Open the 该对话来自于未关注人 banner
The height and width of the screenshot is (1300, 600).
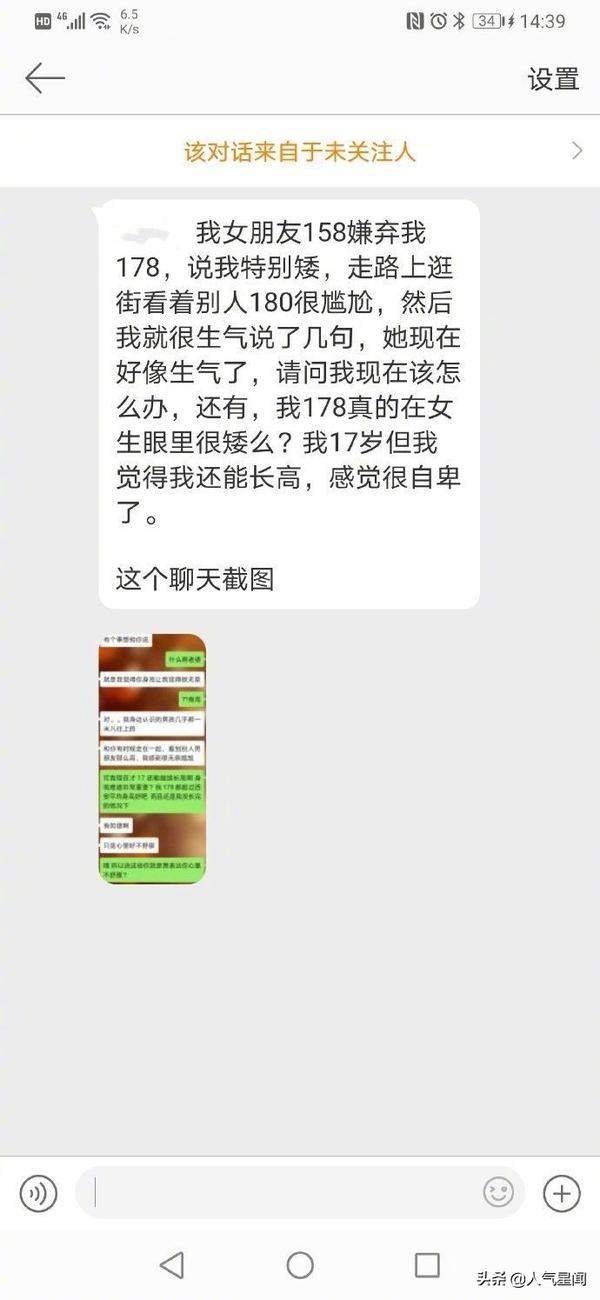pos(300,151)
